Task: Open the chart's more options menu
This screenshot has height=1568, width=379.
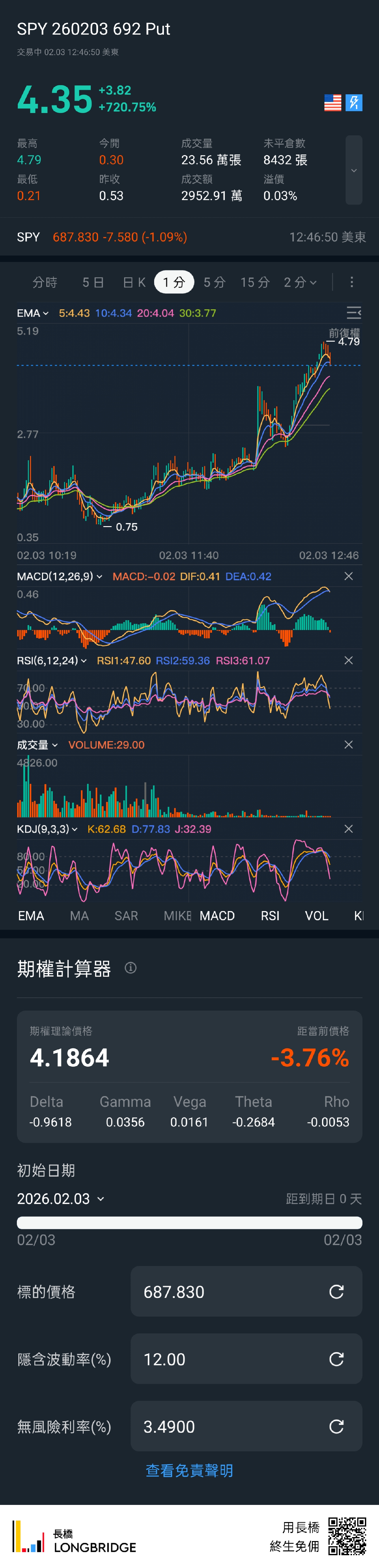Action: point(352,282)
